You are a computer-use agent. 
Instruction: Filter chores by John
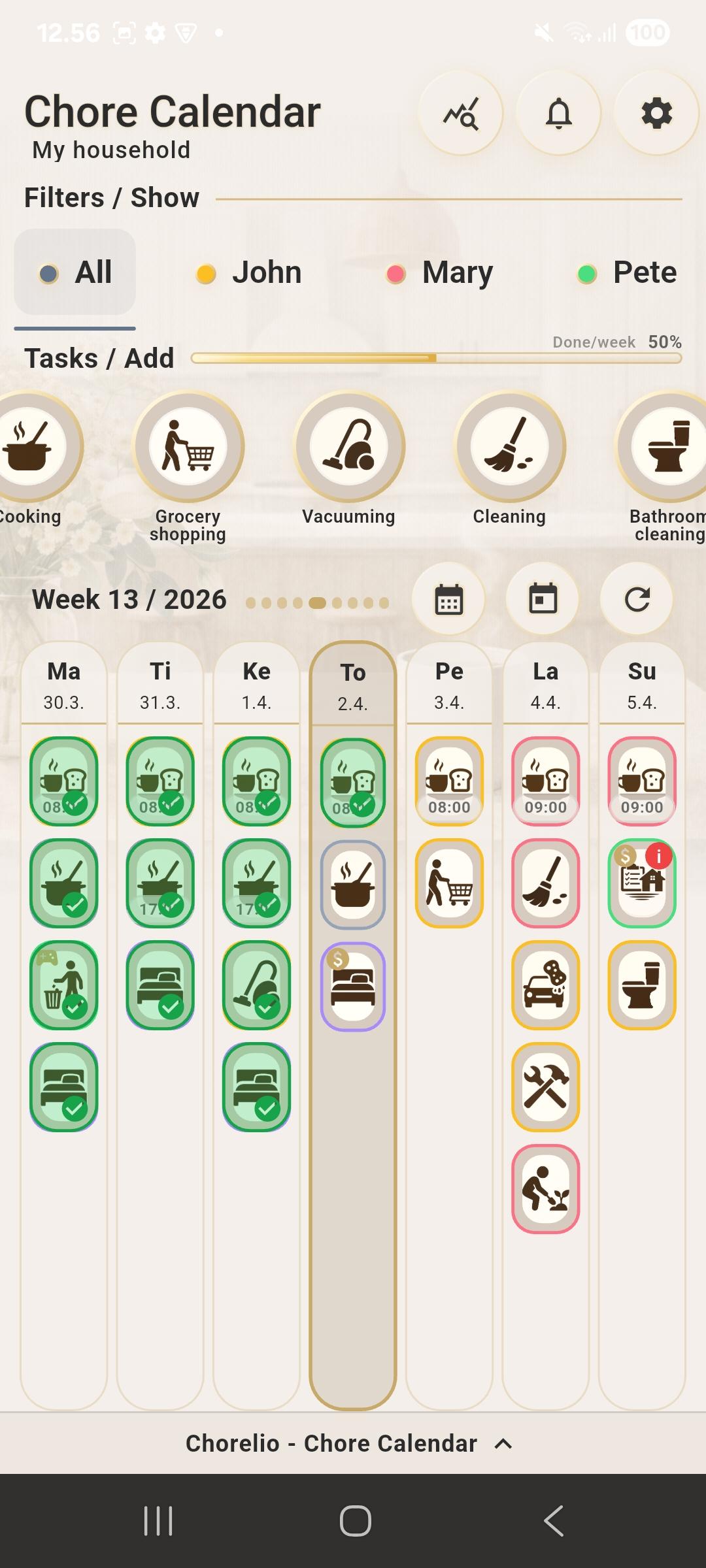pos(249,272)
